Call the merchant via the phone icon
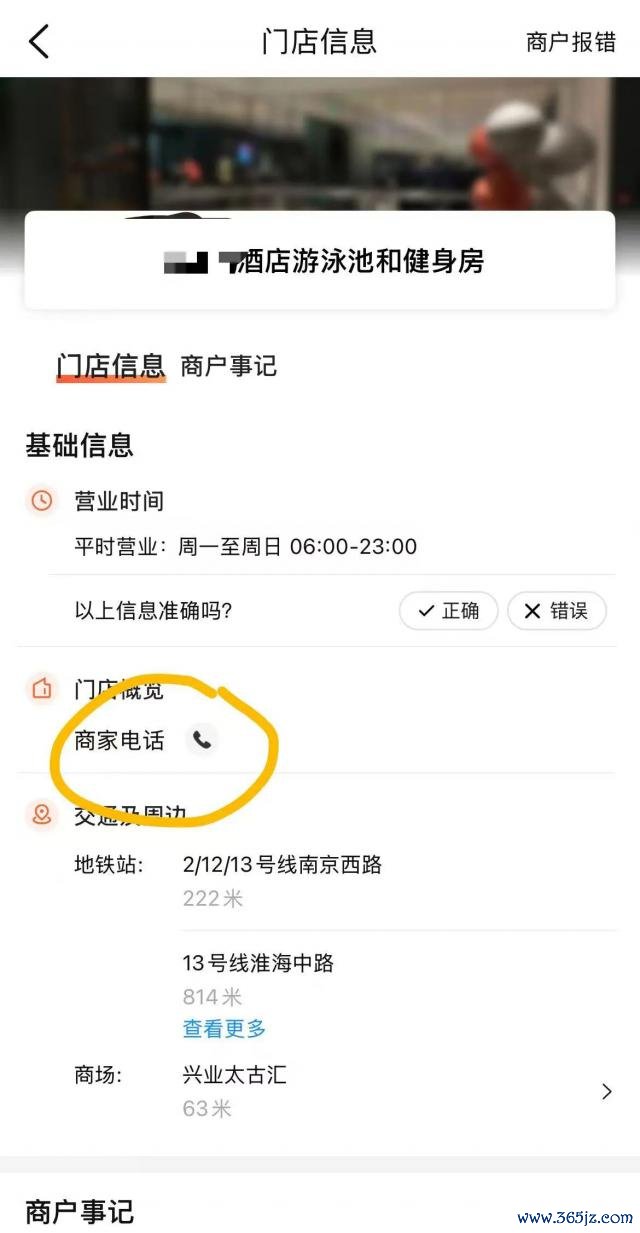640x1233 pixels. pyautogui.click(x=202, y=740)
